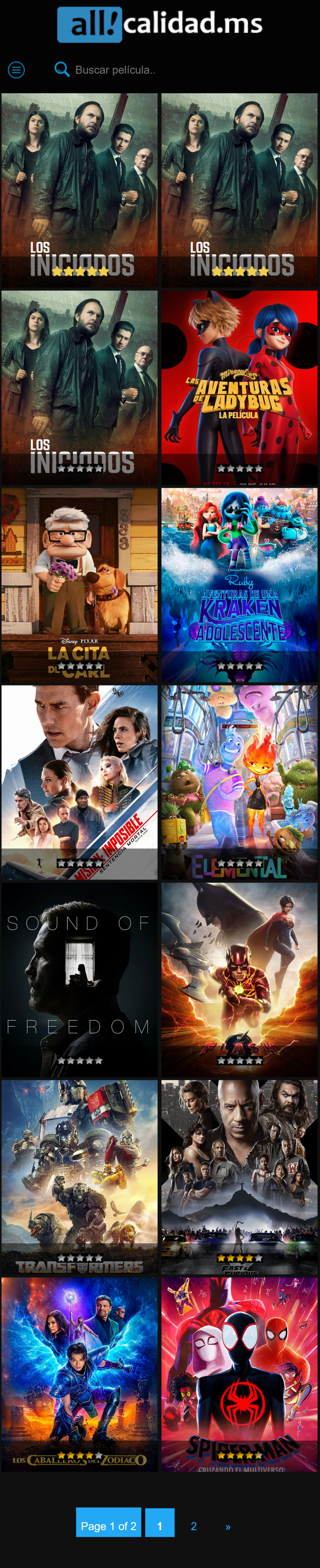Open the hamburger menu icon
Screen dimensions: 320x1568
coord(17,70)
